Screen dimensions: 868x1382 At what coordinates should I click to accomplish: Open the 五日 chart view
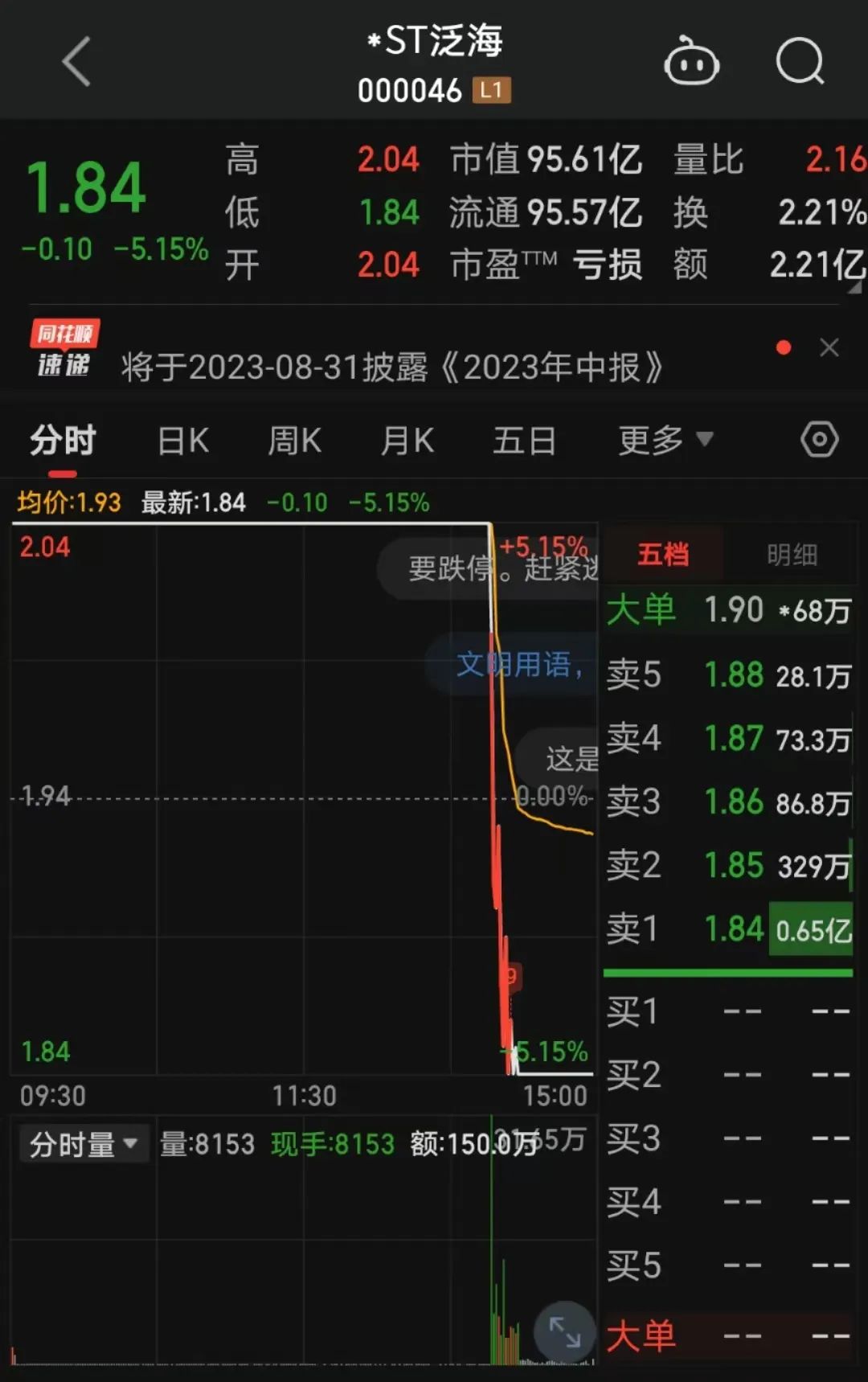524,440
